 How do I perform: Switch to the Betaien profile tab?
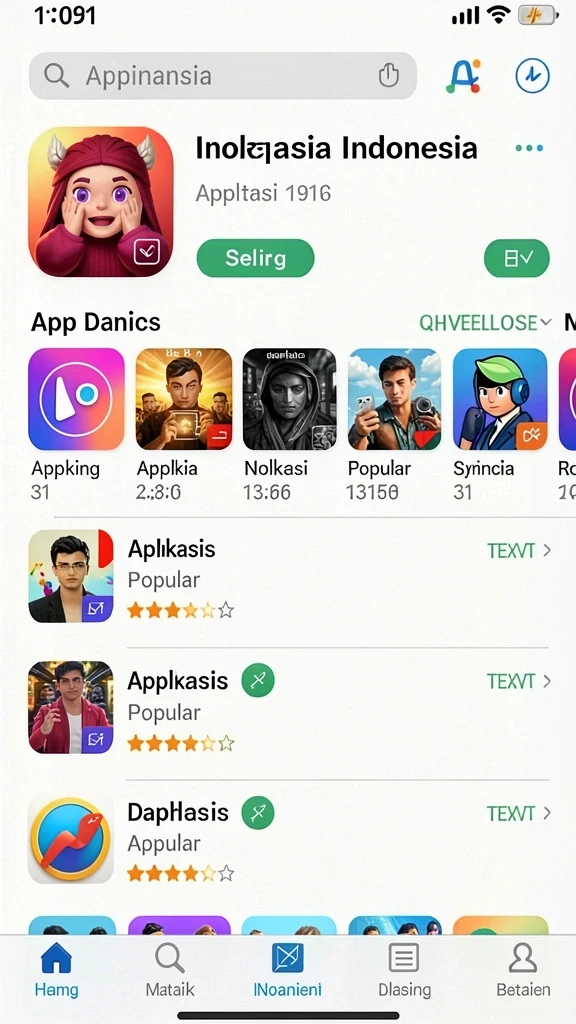[523, 970]
